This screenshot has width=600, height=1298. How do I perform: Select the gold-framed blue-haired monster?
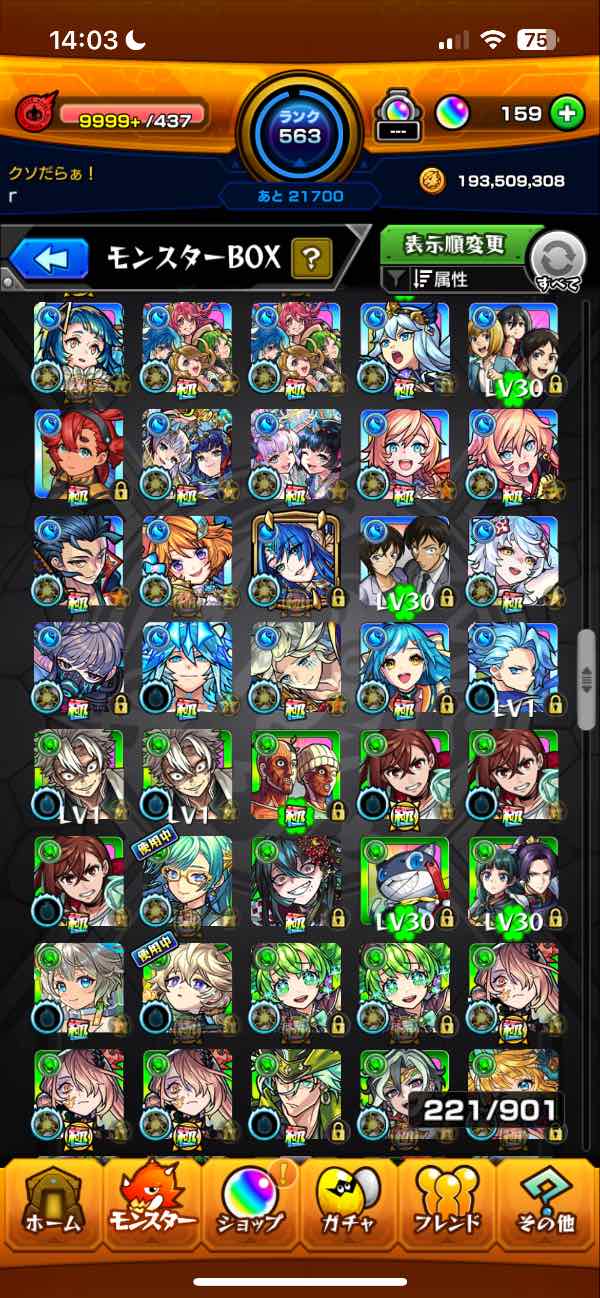point(295,562)
